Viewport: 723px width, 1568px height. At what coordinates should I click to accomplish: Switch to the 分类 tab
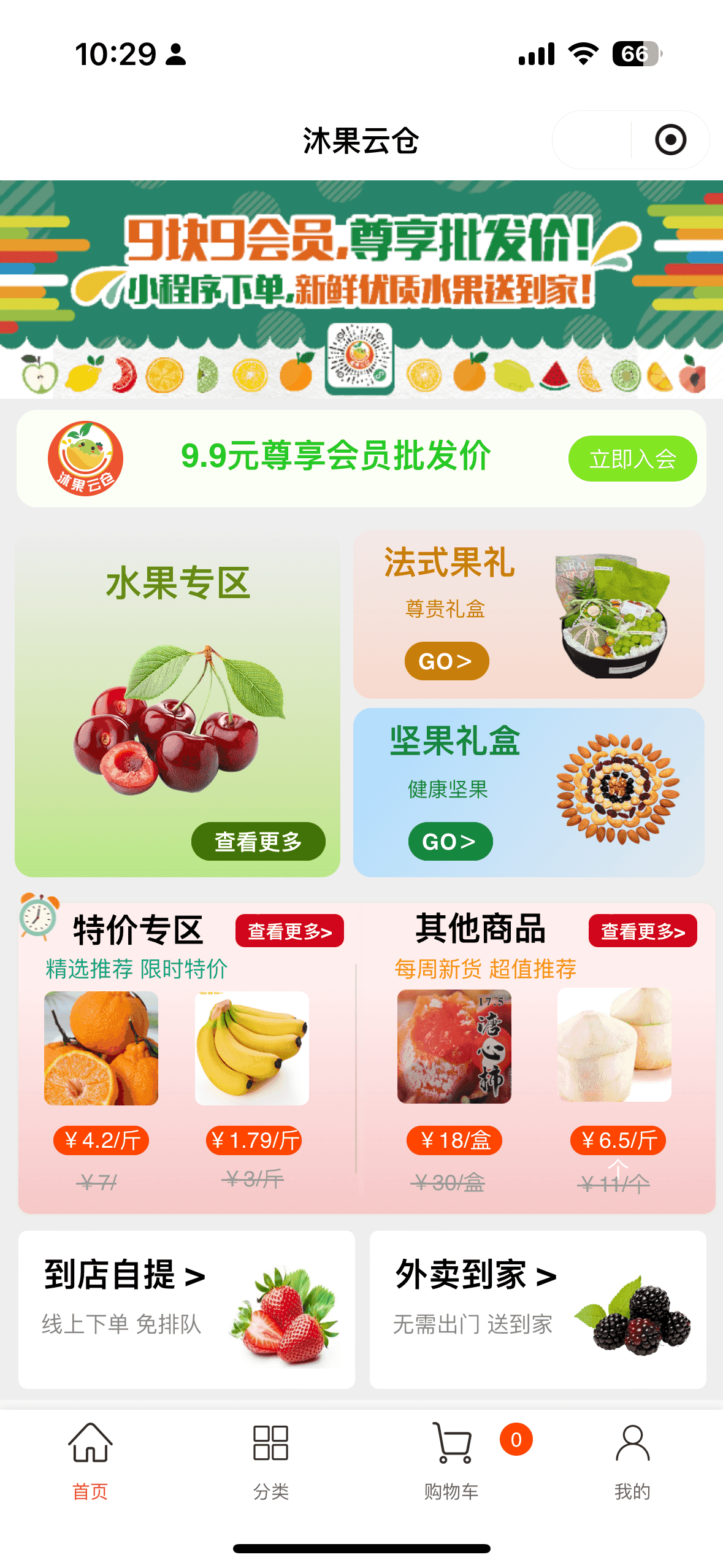270,1460
